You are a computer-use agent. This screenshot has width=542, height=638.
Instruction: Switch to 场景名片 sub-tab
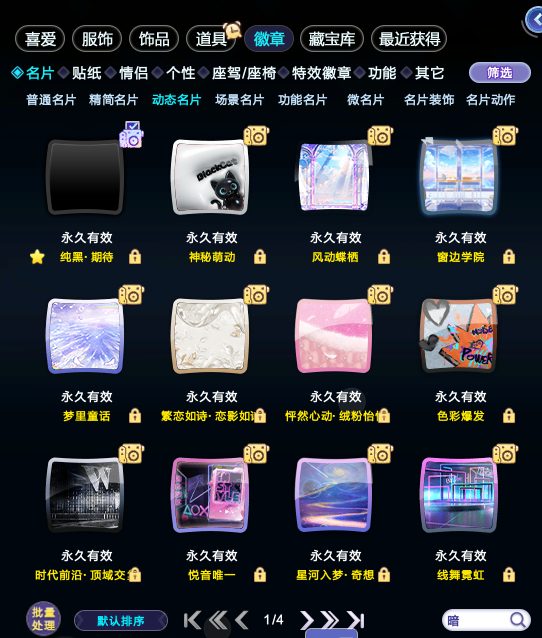[240, 100]
